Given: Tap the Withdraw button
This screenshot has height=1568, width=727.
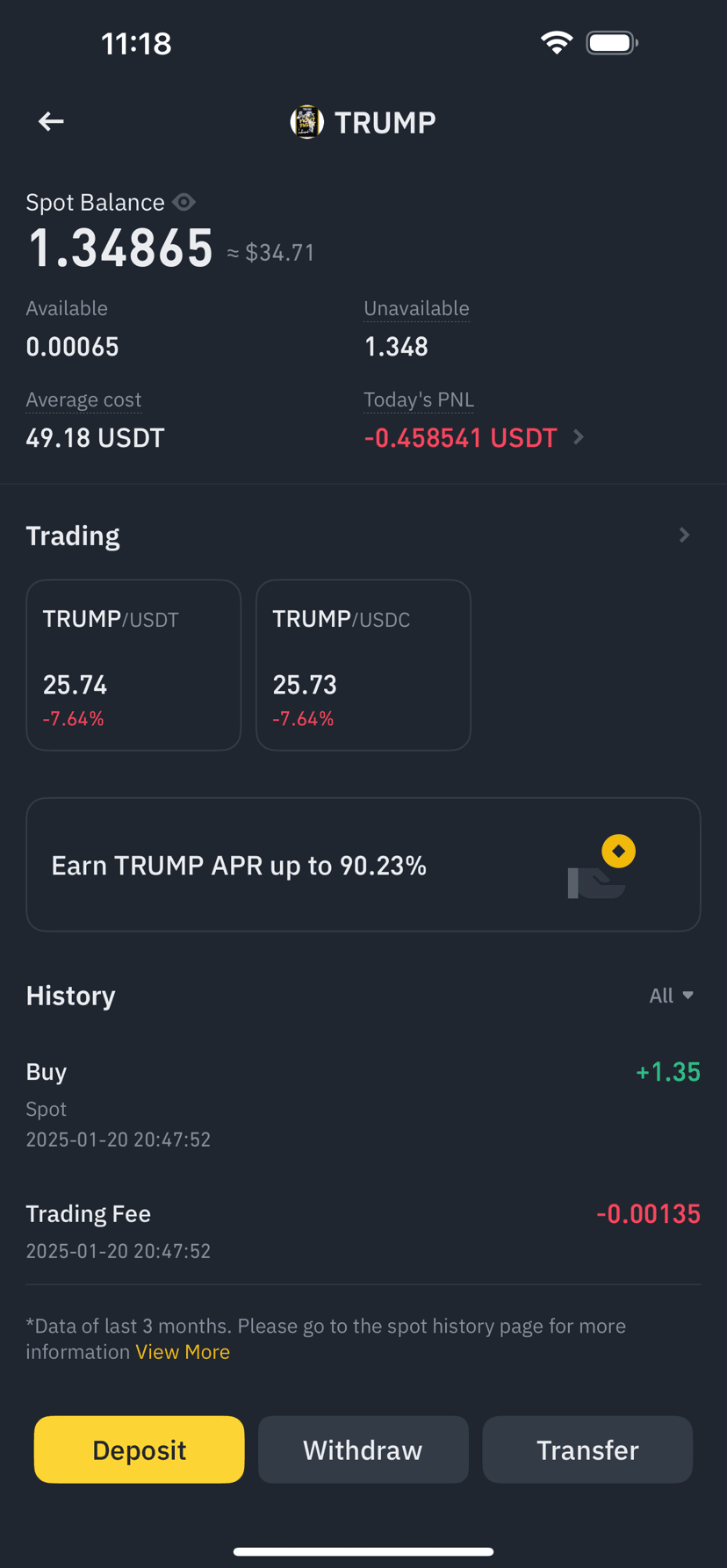Looking at the screenshot, I should pos(363,1449).
